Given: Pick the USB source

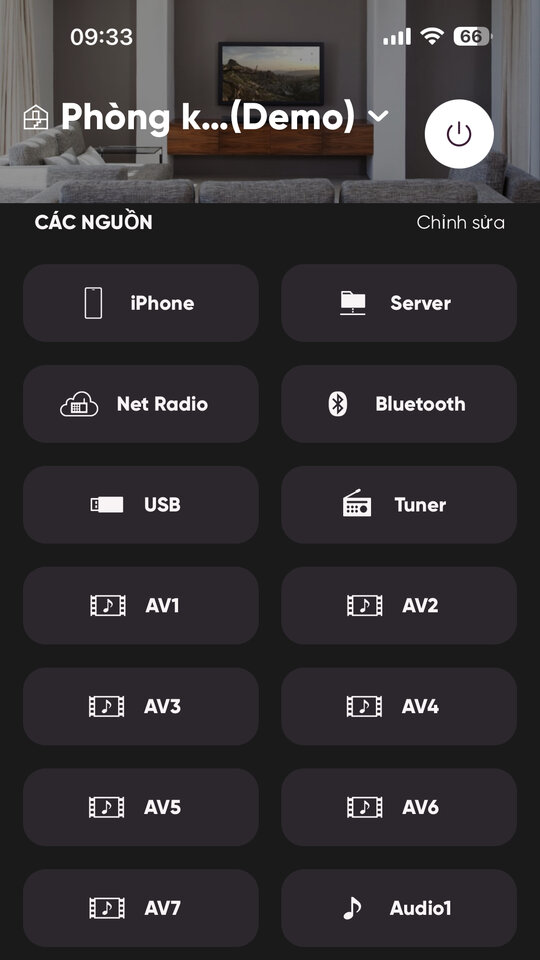Looking at the screenshot, I should point(141,504).
